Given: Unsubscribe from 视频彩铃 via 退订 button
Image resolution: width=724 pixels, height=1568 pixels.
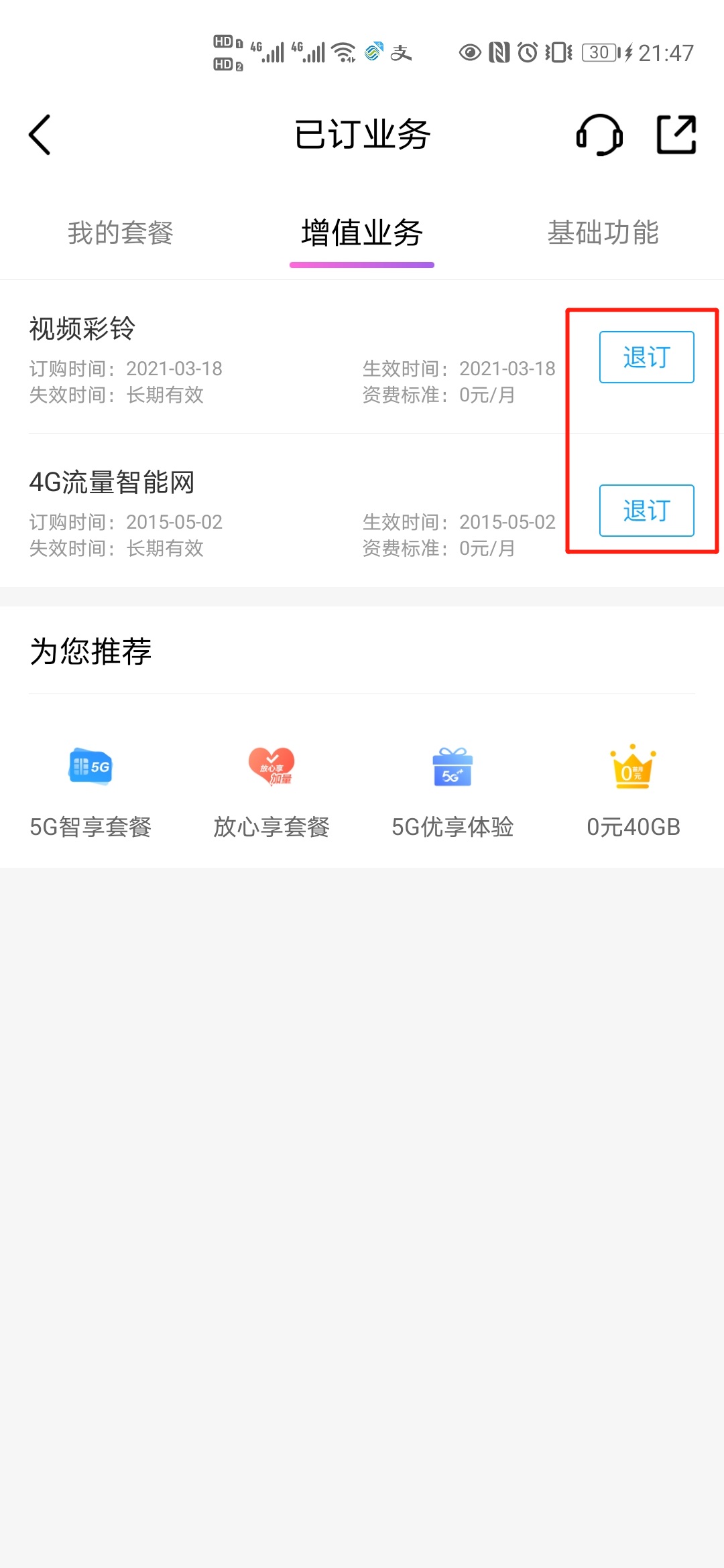Looking at the screenshot, I should pyautogui.click(x=646, y=357).
